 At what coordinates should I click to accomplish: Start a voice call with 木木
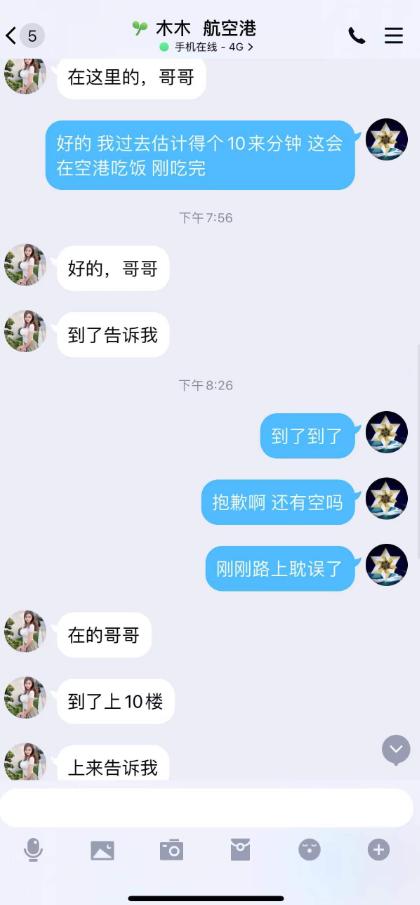click(x=357, y=36)
